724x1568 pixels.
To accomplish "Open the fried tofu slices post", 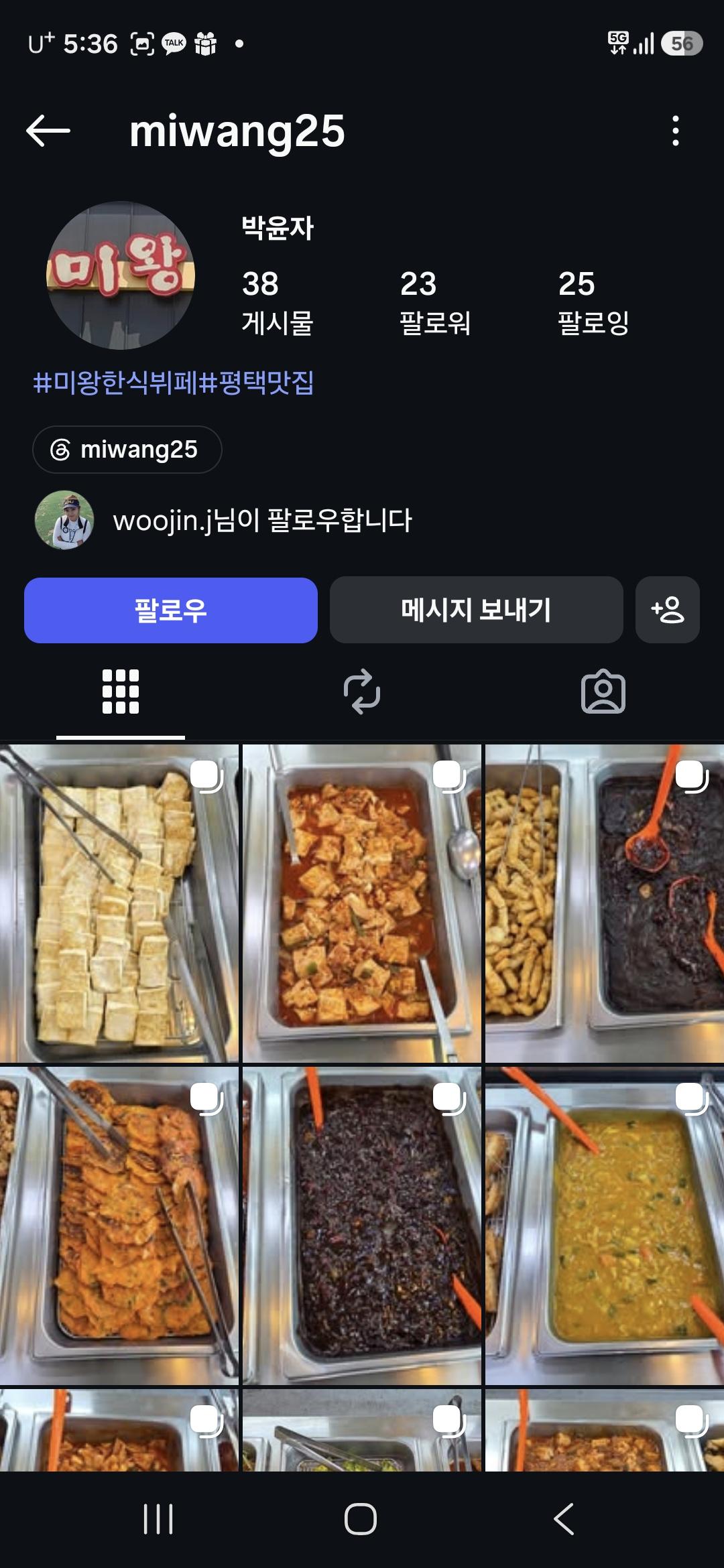I will click(x=119, y=903).
